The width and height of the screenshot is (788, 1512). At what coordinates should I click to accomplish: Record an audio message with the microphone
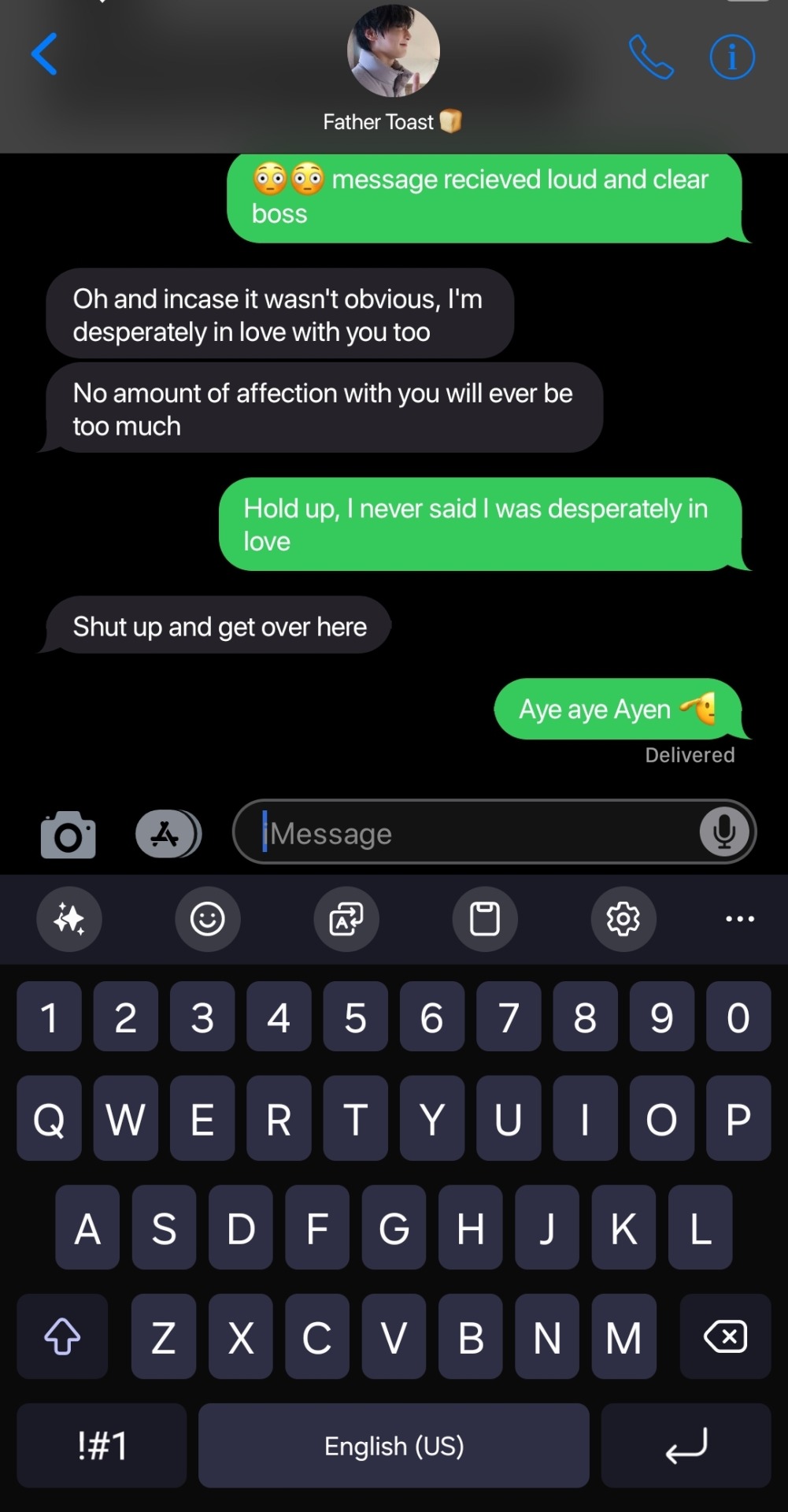pos(723,832)
